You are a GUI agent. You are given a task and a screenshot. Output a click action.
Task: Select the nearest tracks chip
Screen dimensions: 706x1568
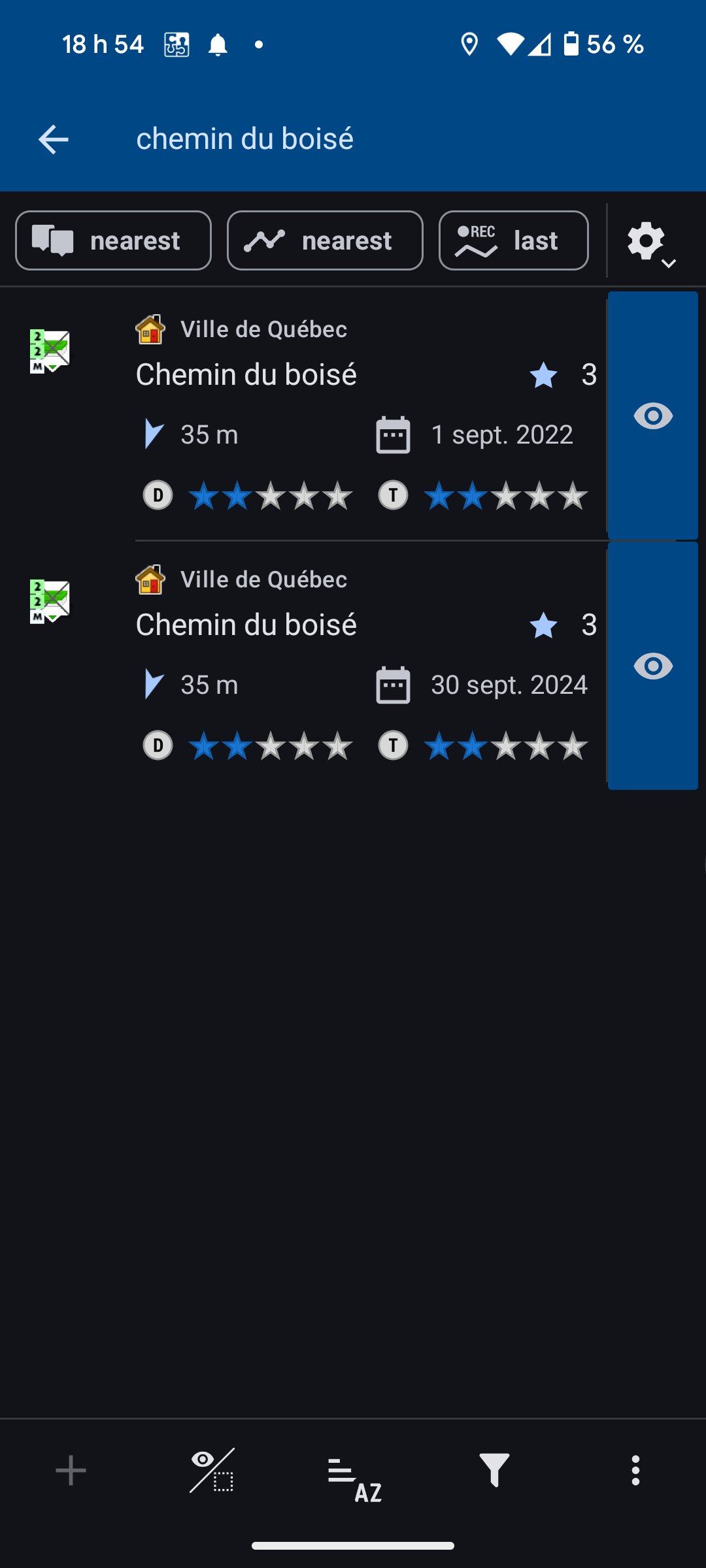click(x=325, y=240)
